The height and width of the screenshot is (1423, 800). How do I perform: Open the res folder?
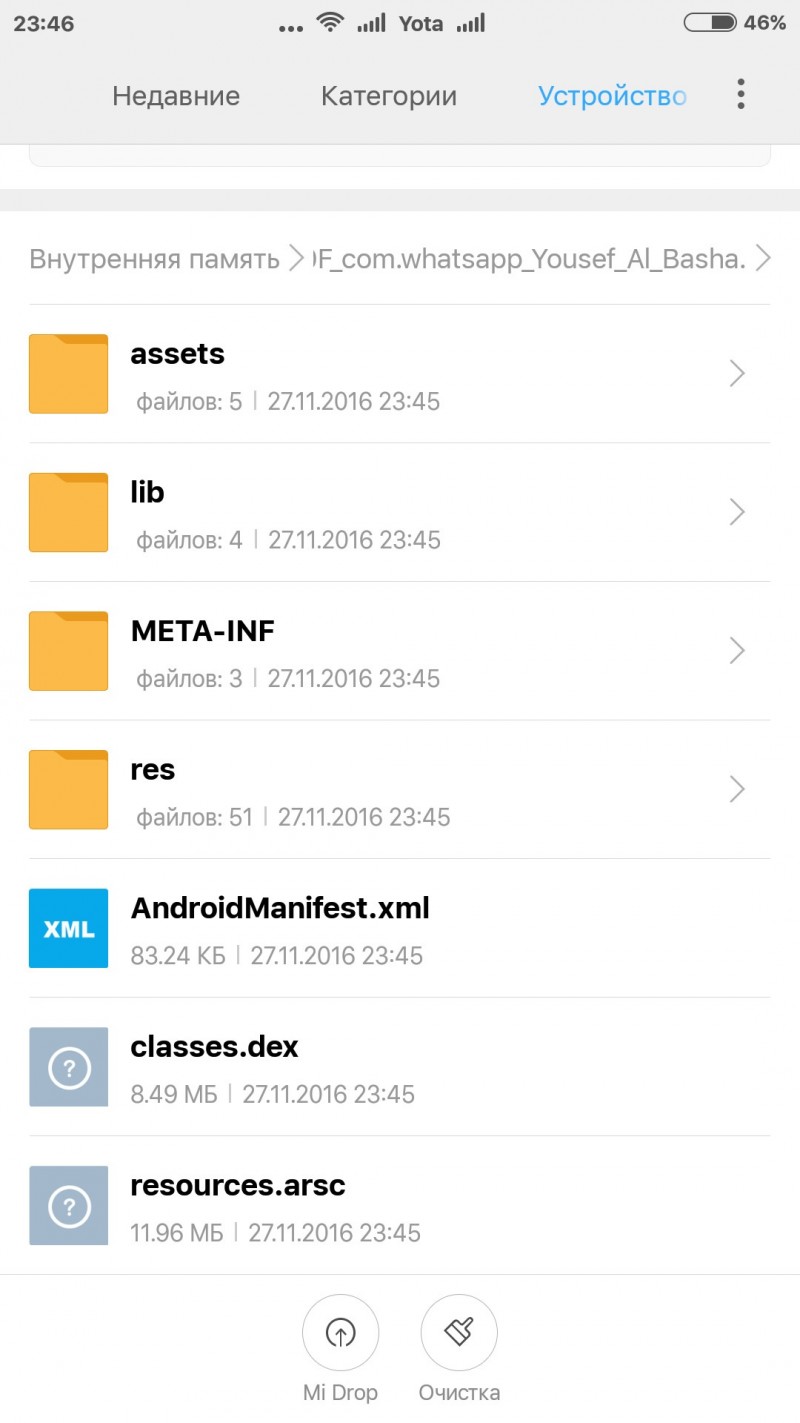tap(400, 790)
